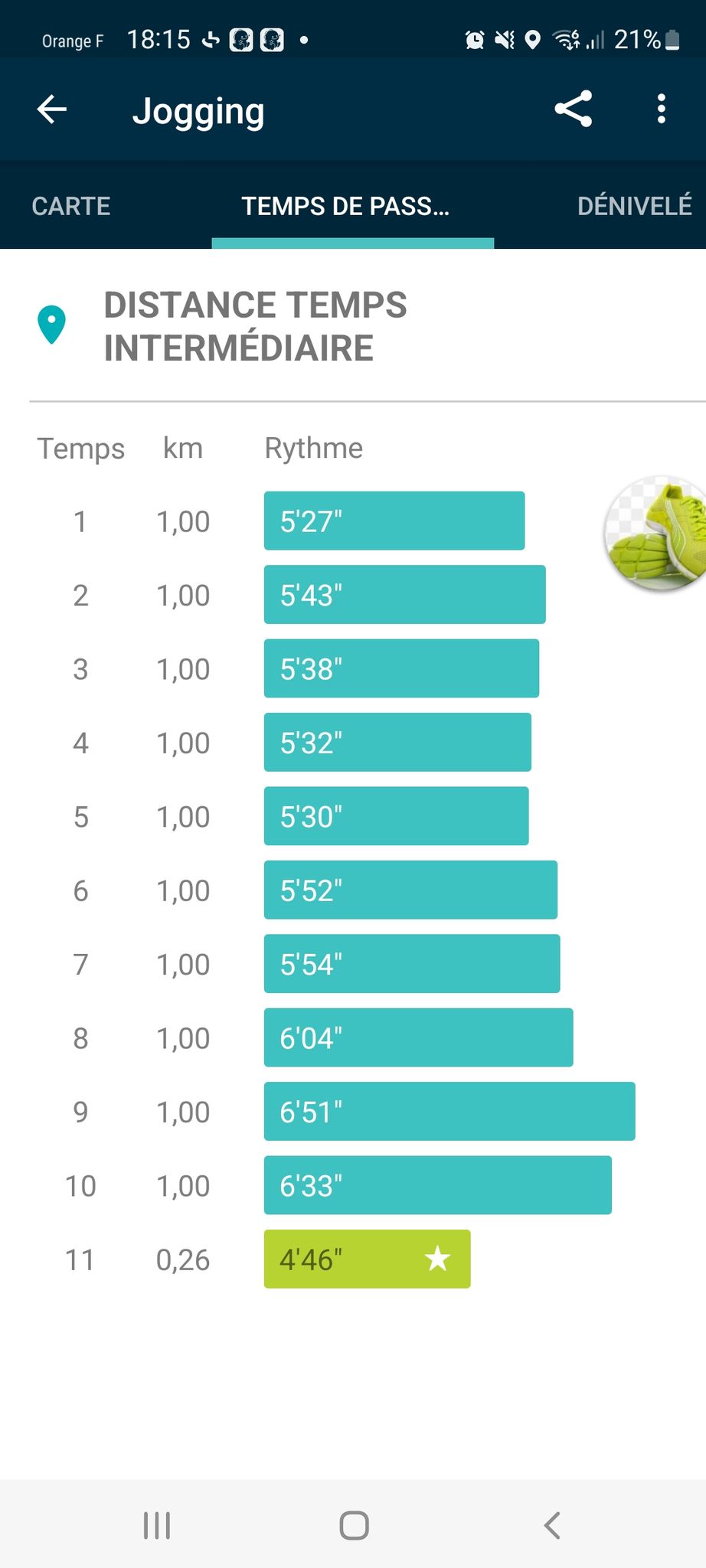Select the Temps de pass… tab

point(345,206)
